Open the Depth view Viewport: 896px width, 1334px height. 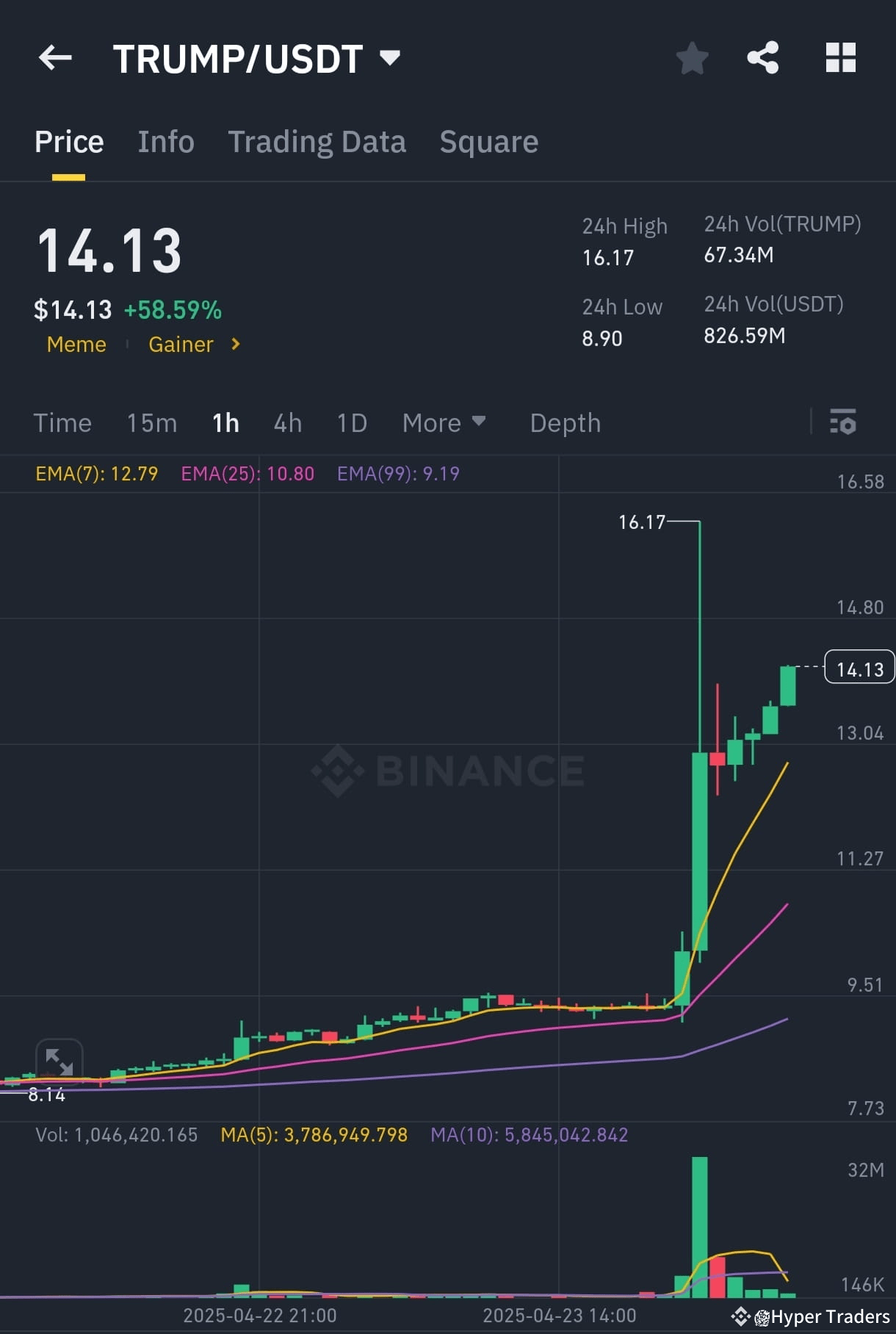click(x=564, y=422)
